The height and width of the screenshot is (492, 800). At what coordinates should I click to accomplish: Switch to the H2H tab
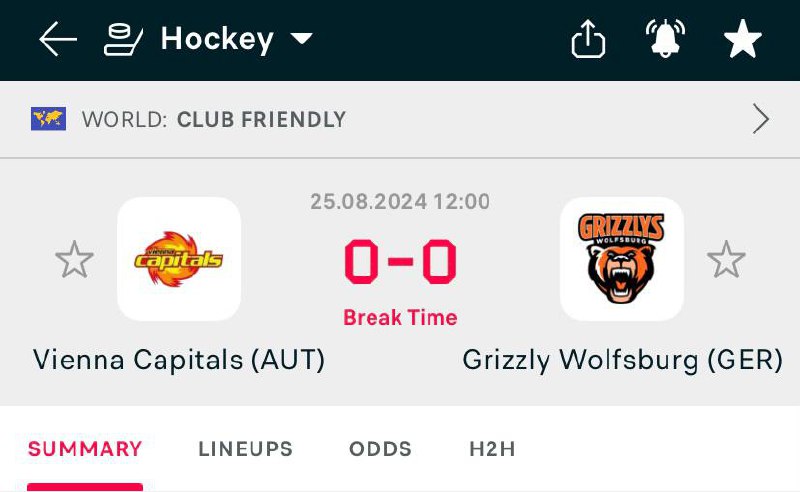click(492, 449)
